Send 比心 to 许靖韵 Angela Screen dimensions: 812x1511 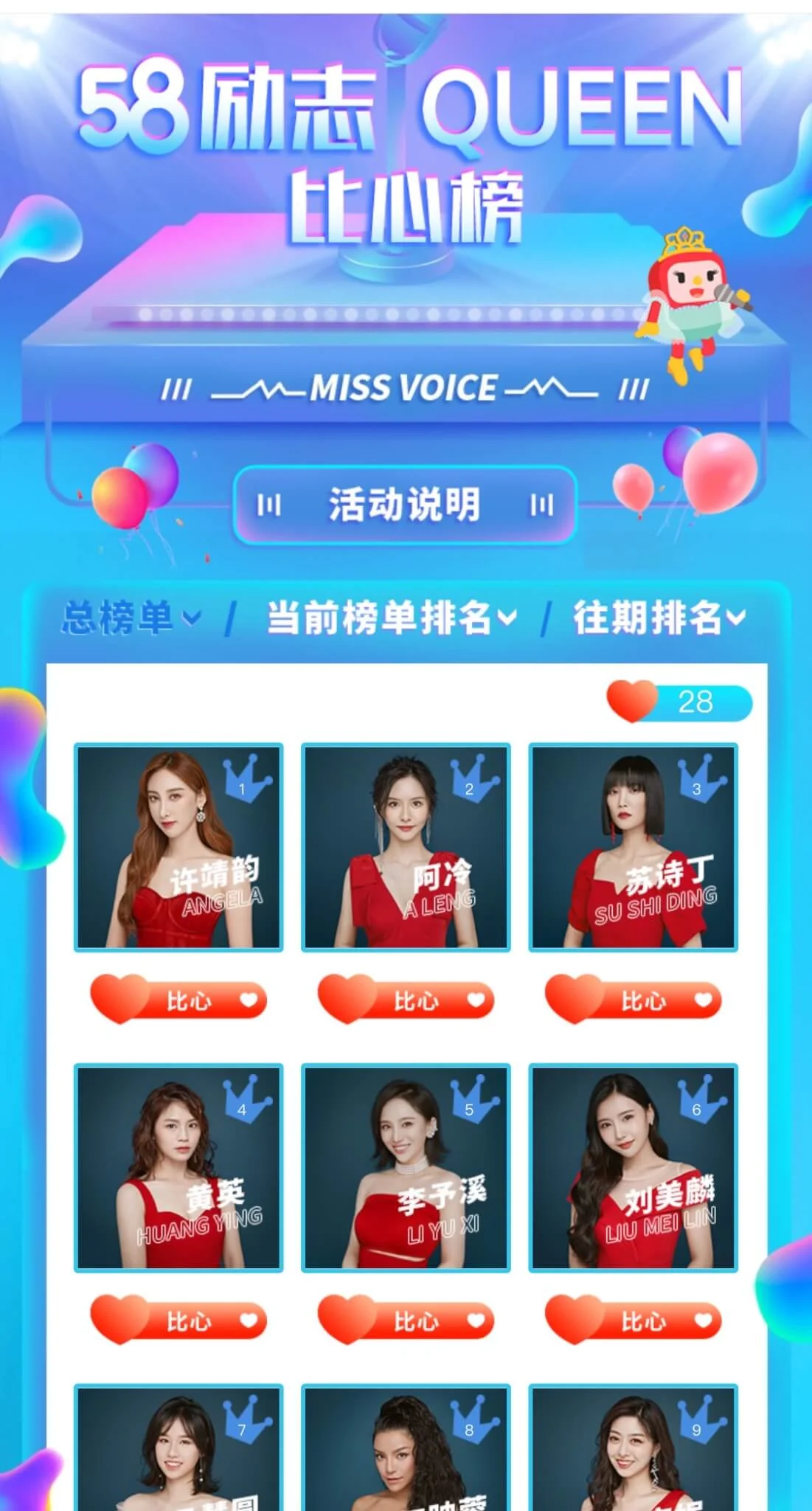pos(178,1000)
